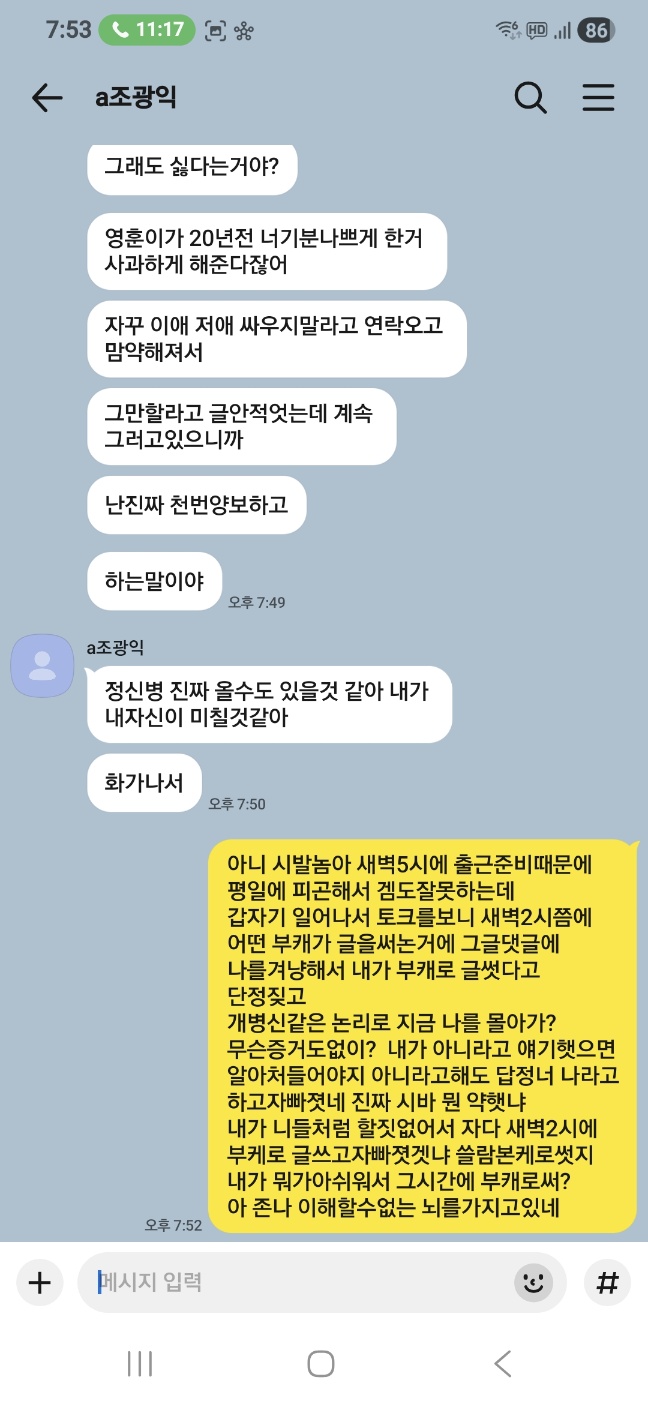The width and height of the screenshot is (648, 1404).
Task: Focus the 메시지 입력 text field
Action: (300, 1282)
